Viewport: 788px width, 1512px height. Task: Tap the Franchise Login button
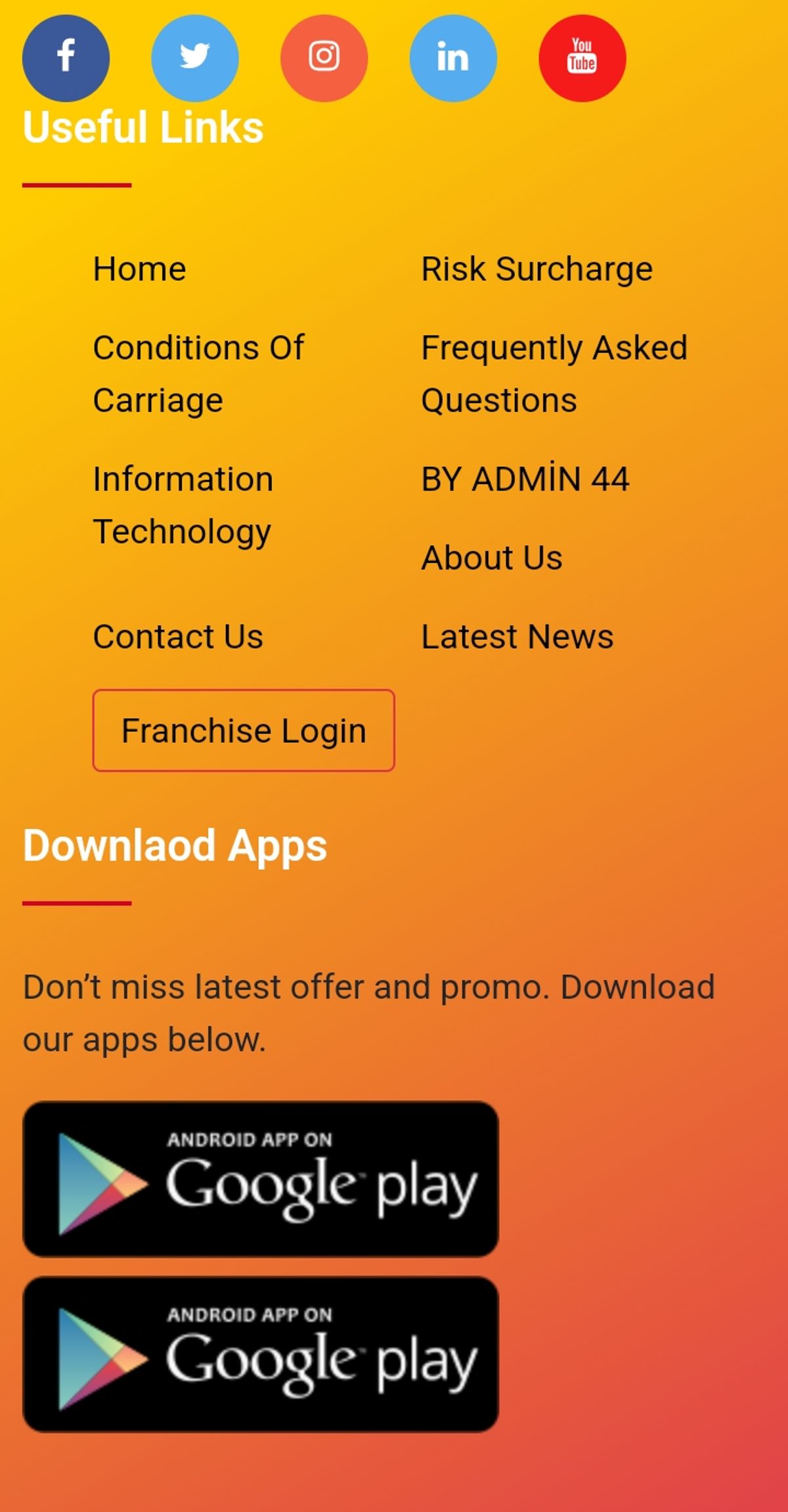click(x=244, y=730)
